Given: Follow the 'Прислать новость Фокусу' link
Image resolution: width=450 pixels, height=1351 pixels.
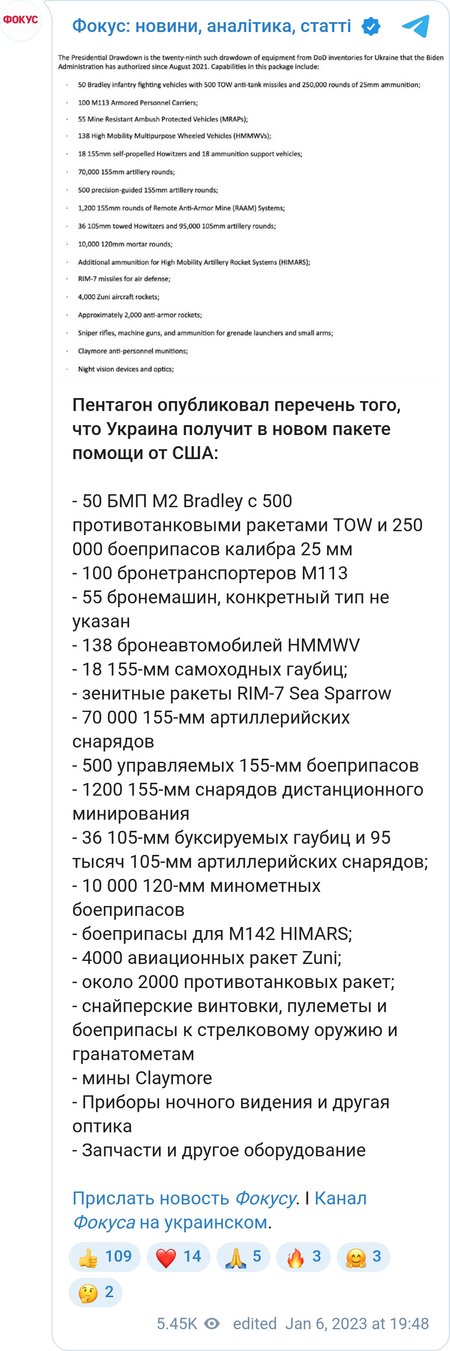Looking at the screenshot, I should (184, 1198).
